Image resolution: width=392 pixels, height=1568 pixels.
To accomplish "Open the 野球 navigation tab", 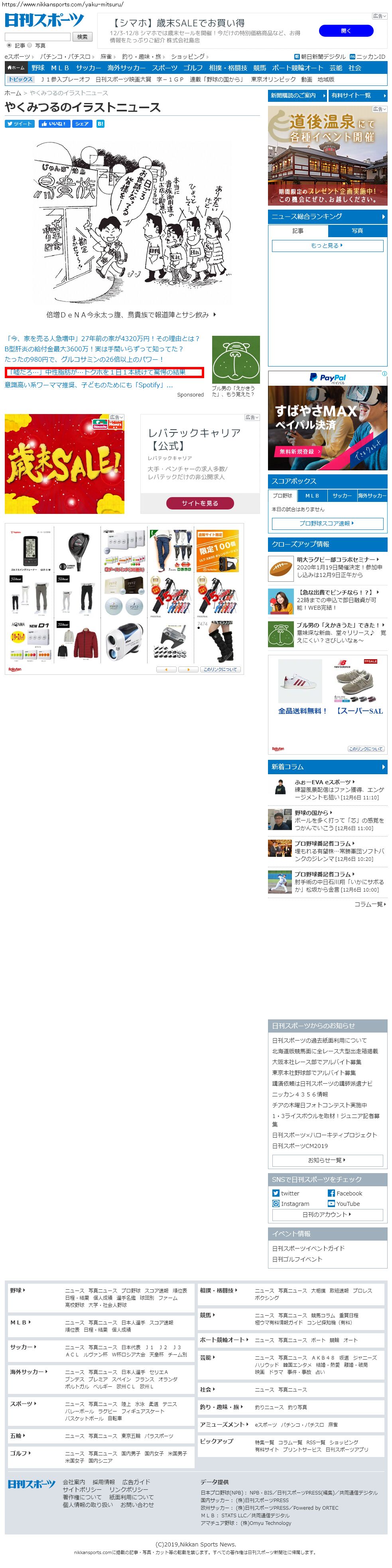I will click(x=38, y=67).
